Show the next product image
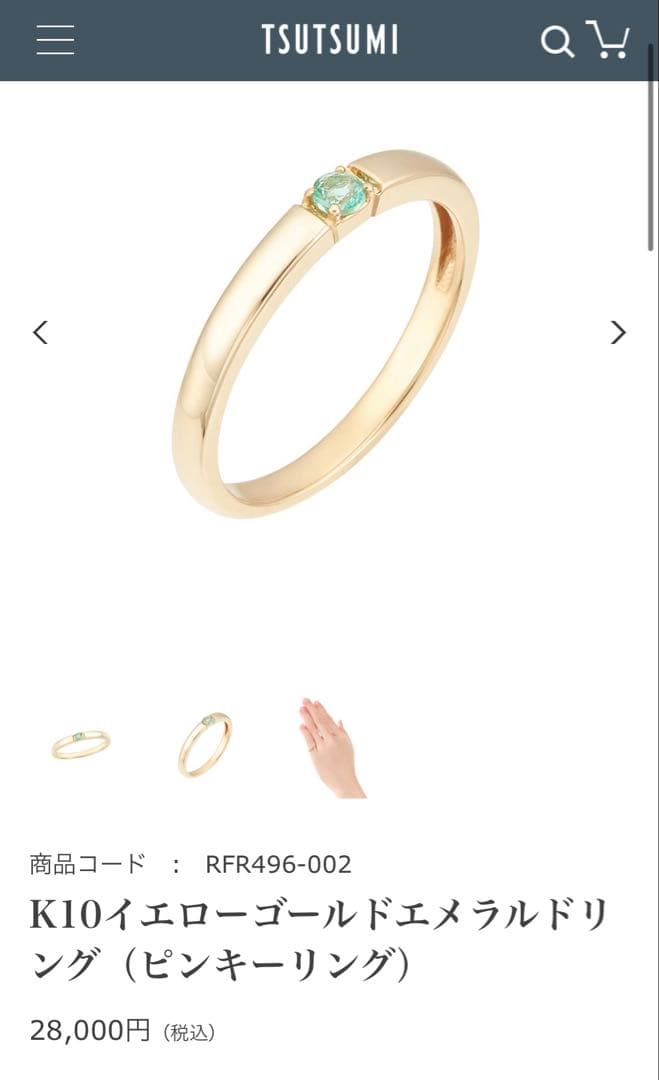 point(618,332)
